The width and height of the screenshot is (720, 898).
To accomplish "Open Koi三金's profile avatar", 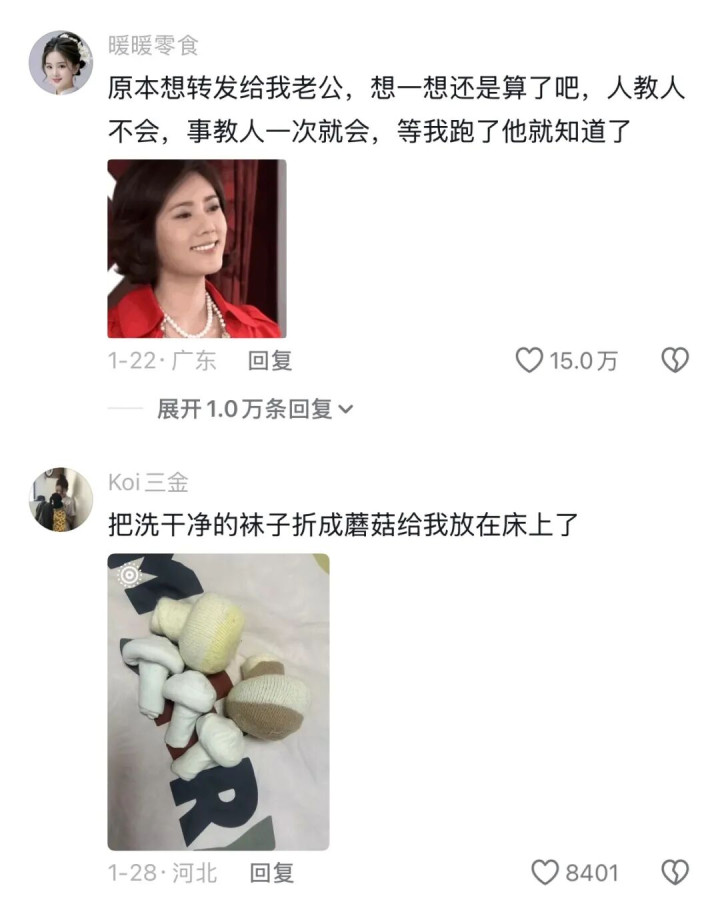I will 61,499.
